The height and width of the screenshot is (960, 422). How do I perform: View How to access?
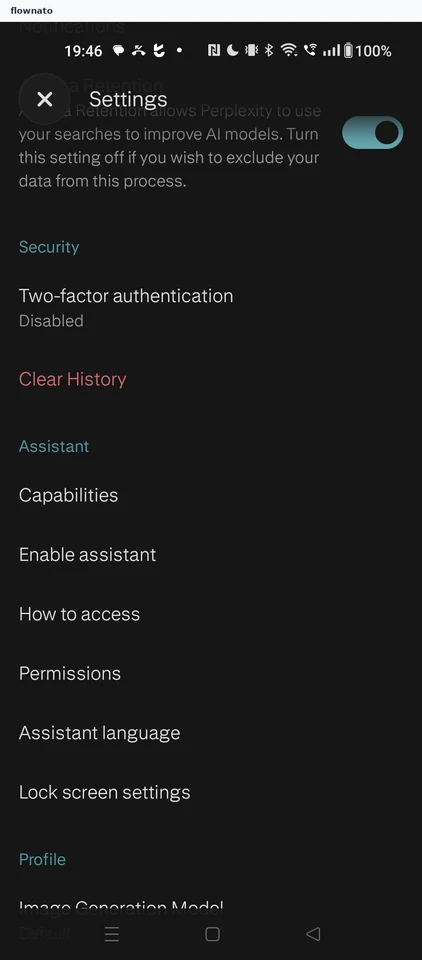click(211, 614)
